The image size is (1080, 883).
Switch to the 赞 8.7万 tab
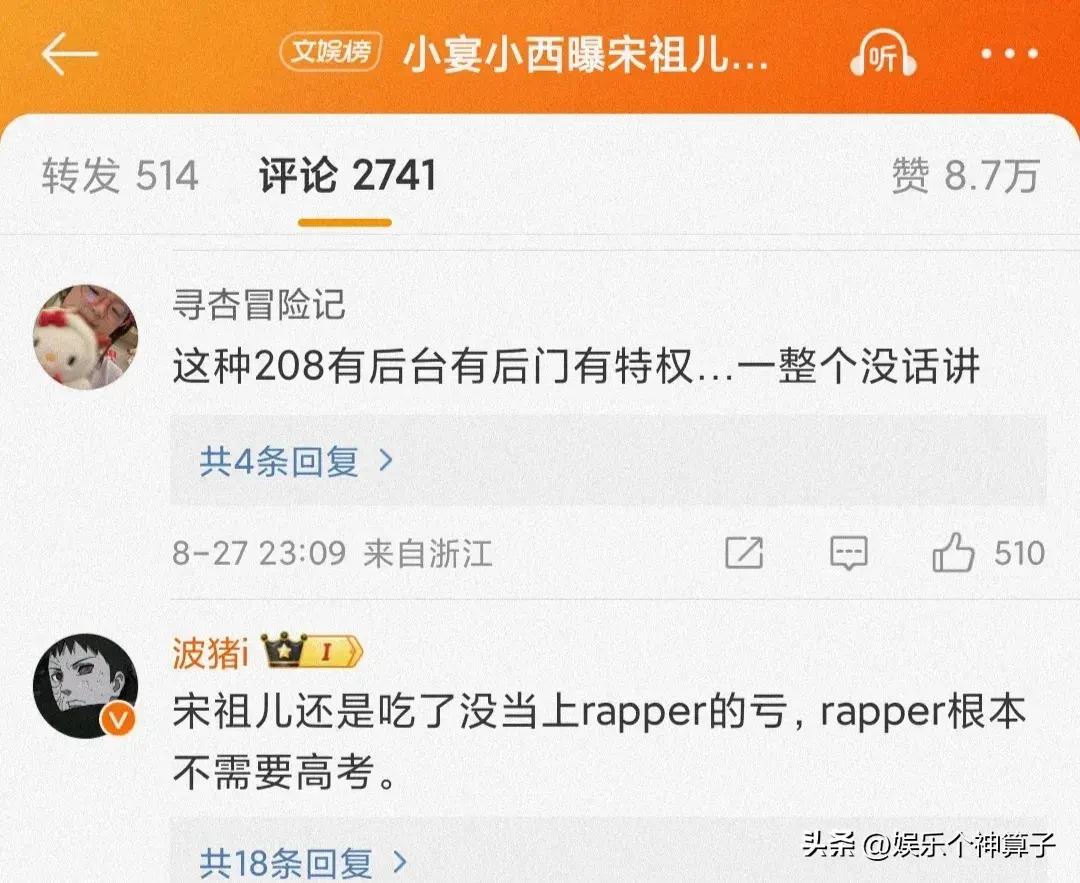coord(964,176)
